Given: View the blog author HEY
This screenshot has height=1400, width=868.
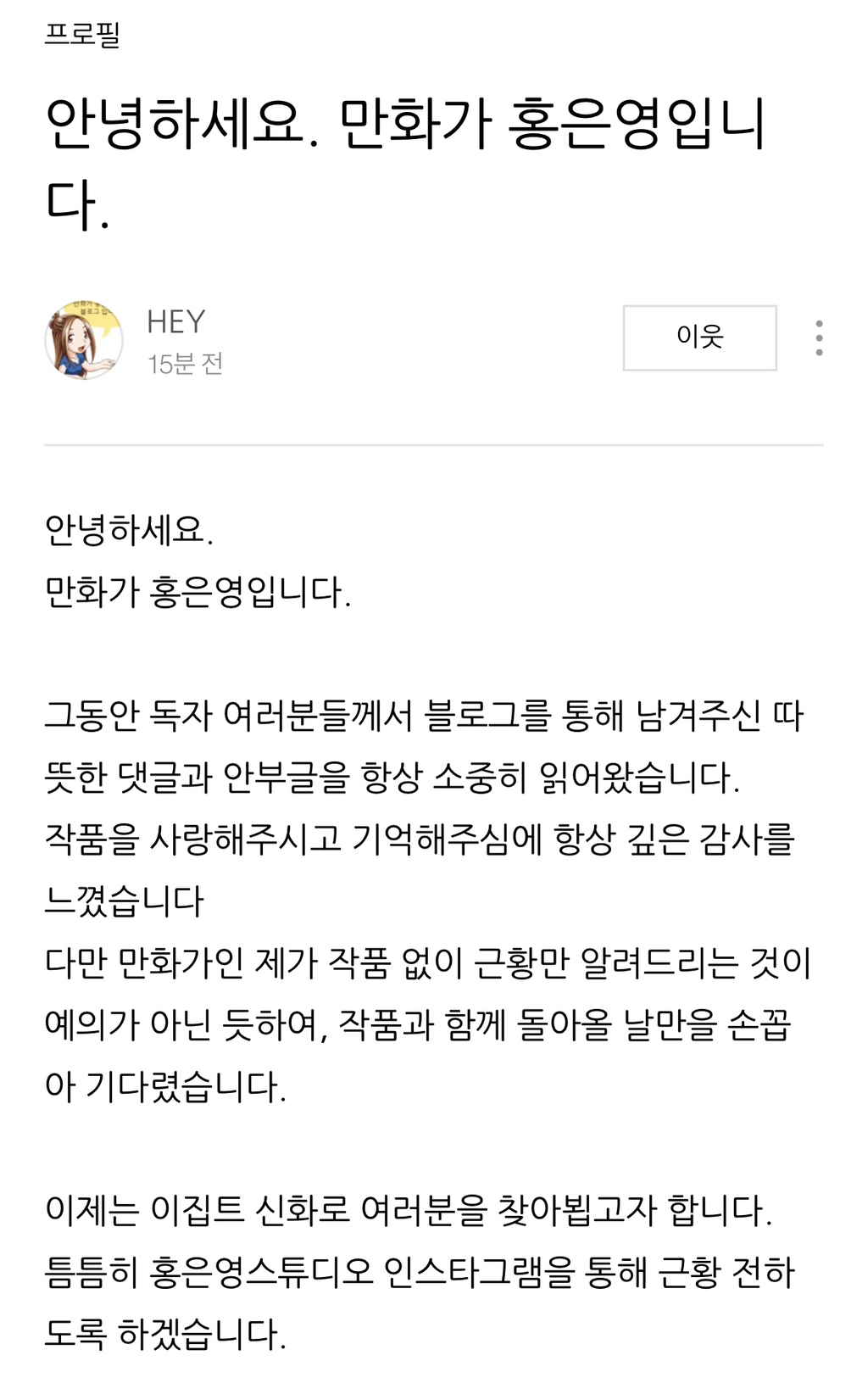Looking at the screenshot, I should pyautogui.click(x=176, y=321).
